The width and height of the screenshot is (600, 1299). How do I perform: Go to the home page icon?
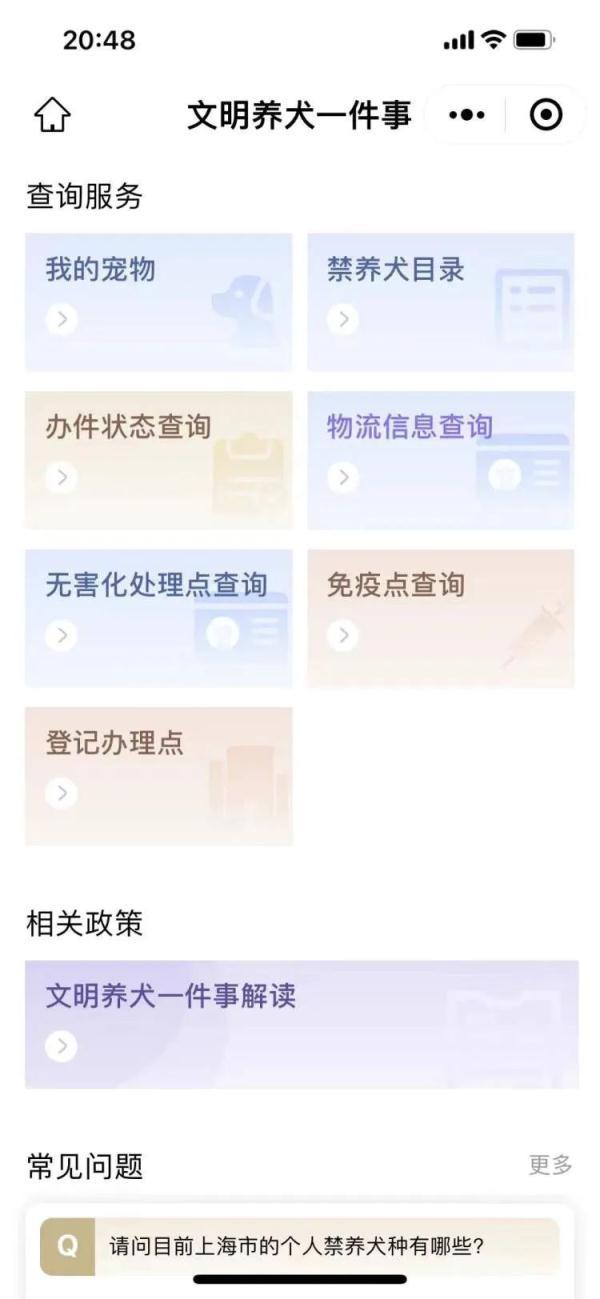[53, 117]
